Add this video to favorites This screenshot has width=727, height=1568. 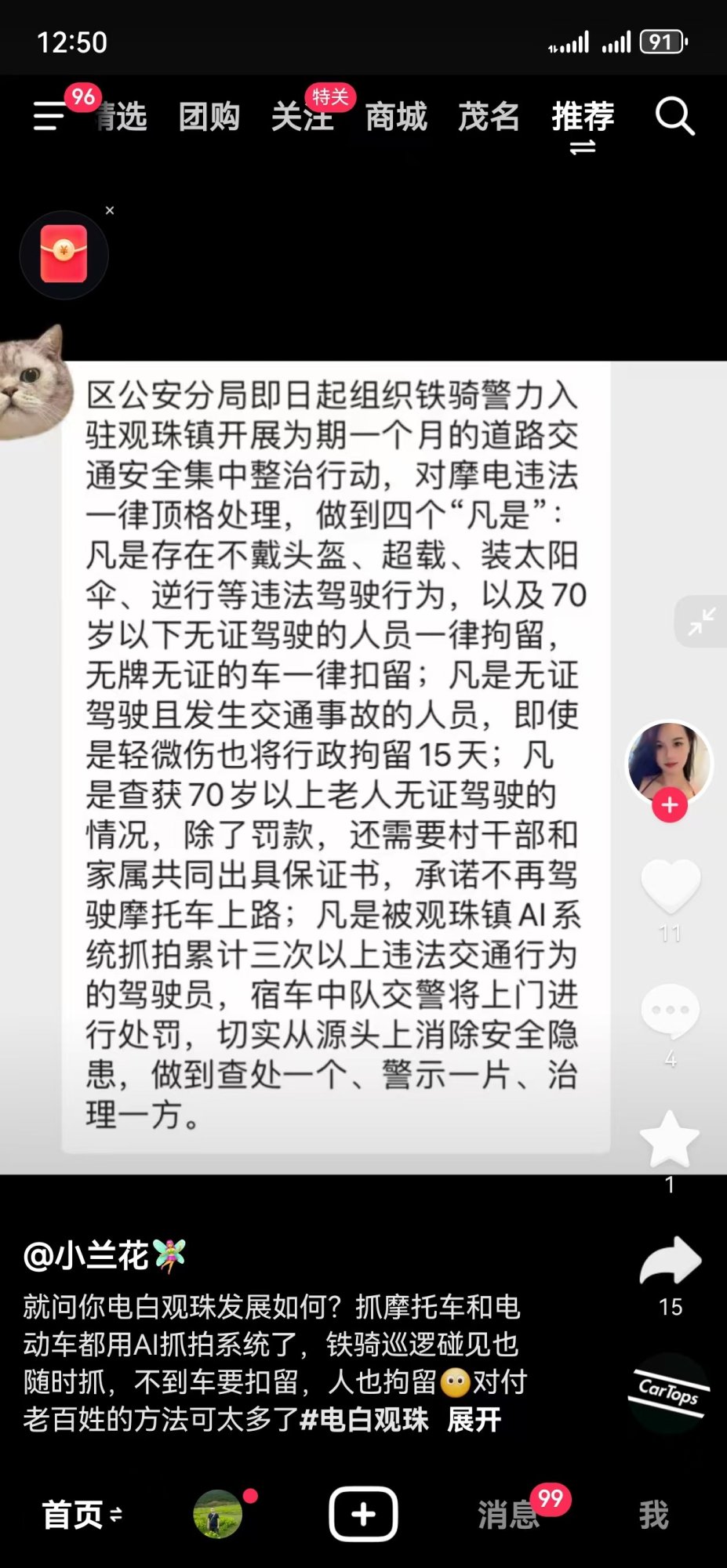click(669, 1139)
